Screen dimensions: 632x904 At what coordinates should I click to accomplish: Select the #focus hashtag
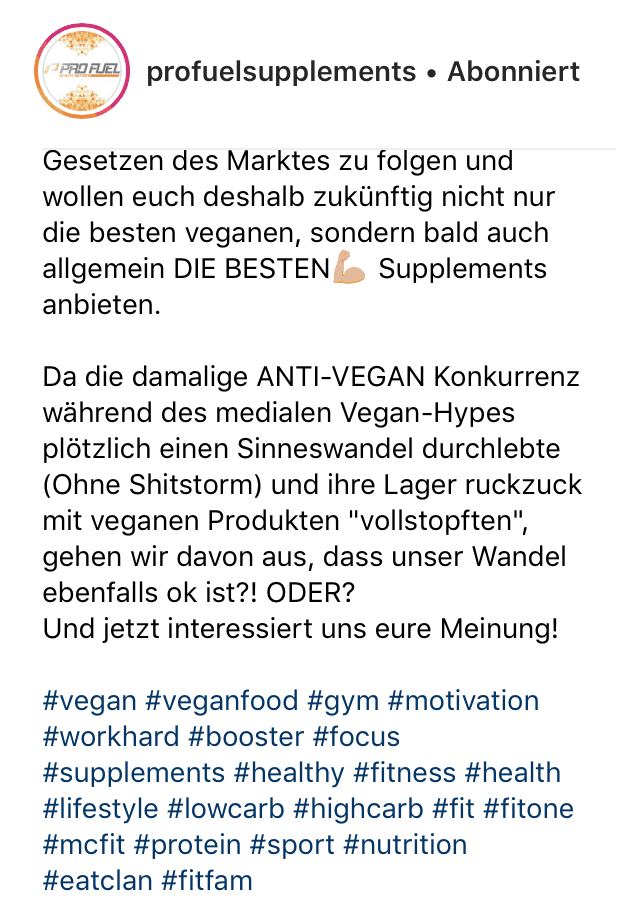pyautogui.click(x=356, y=737)
